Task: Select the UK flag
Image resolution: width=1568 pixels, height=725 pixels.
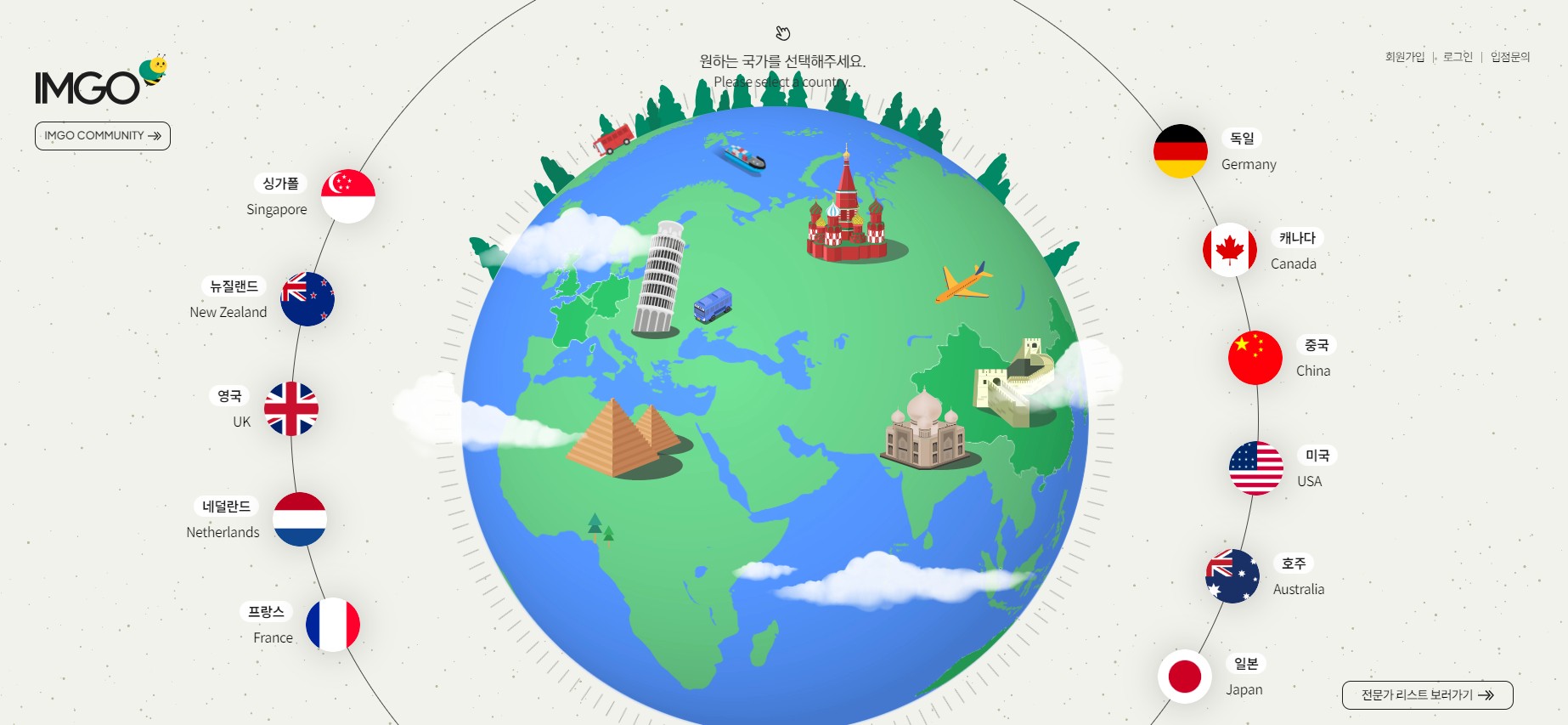Action: click(x=291, y=409)
